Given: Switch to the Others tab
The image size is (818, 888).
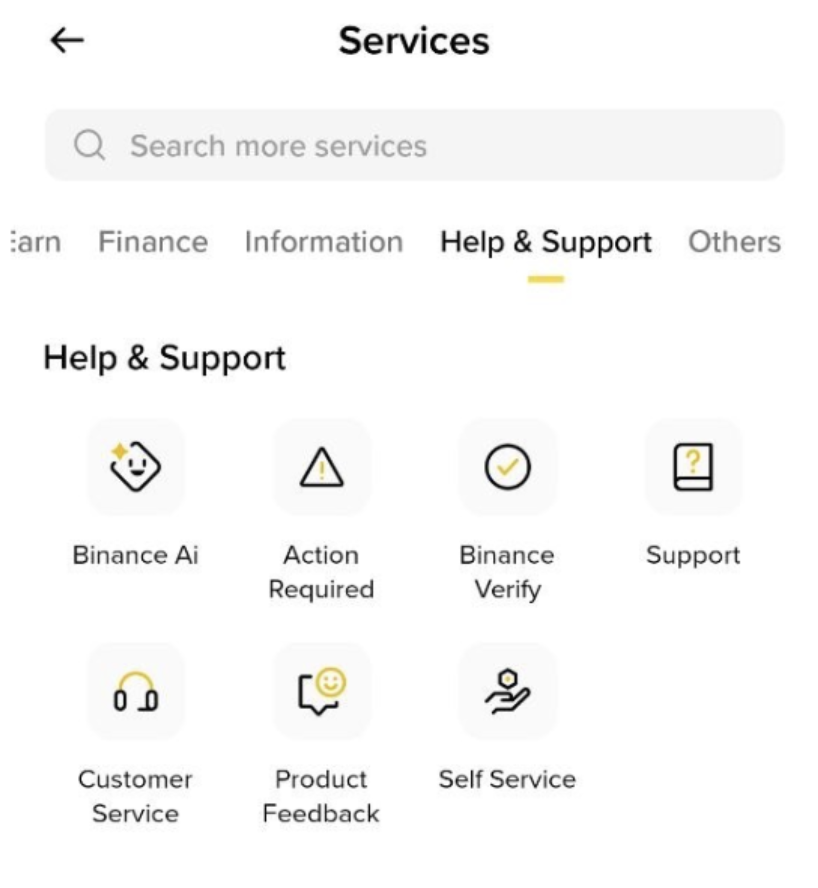Looking at the screenshot, I should 734,242.
